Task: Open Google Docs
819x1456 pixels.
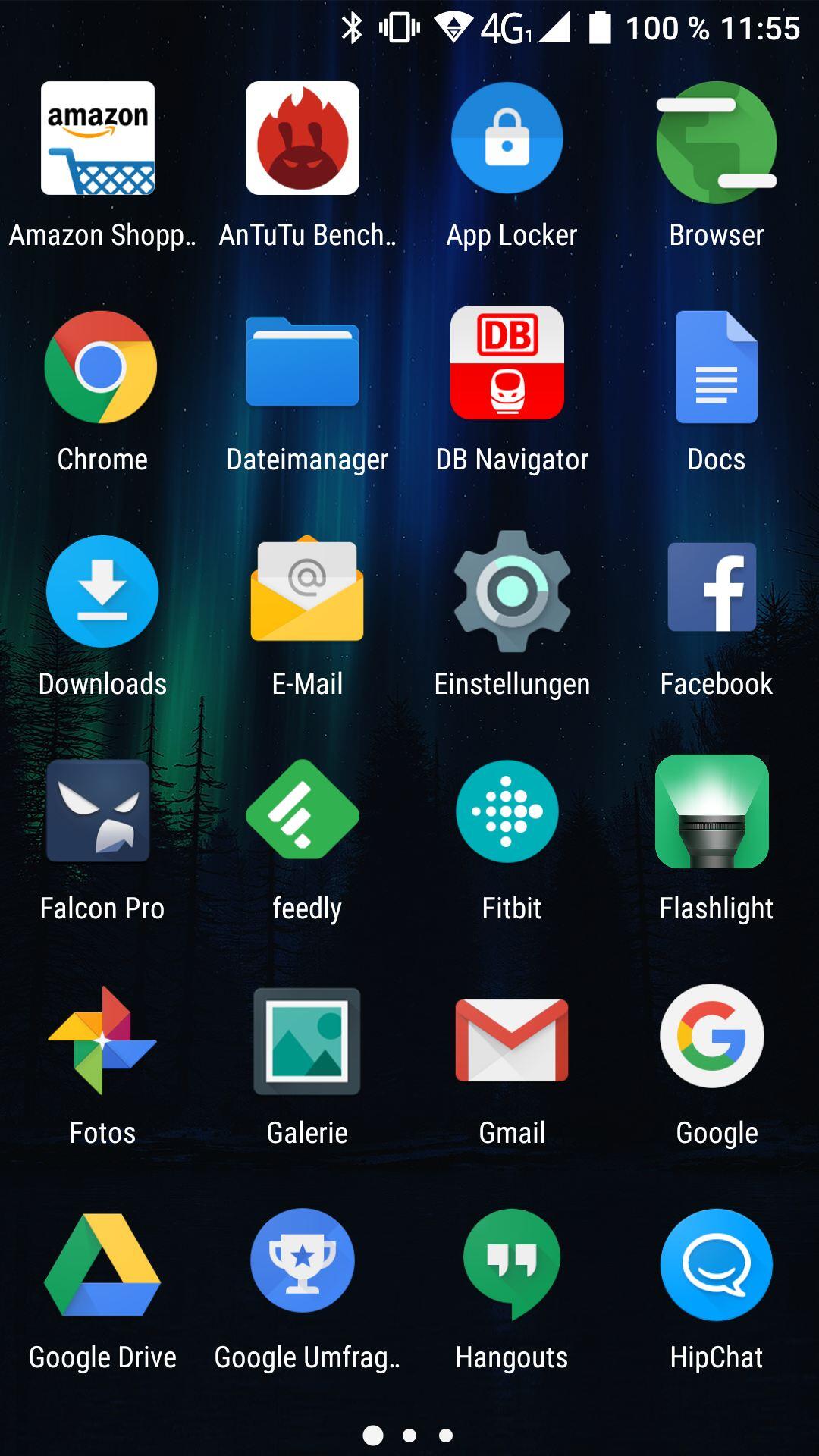Action: (x=716, y=367)
